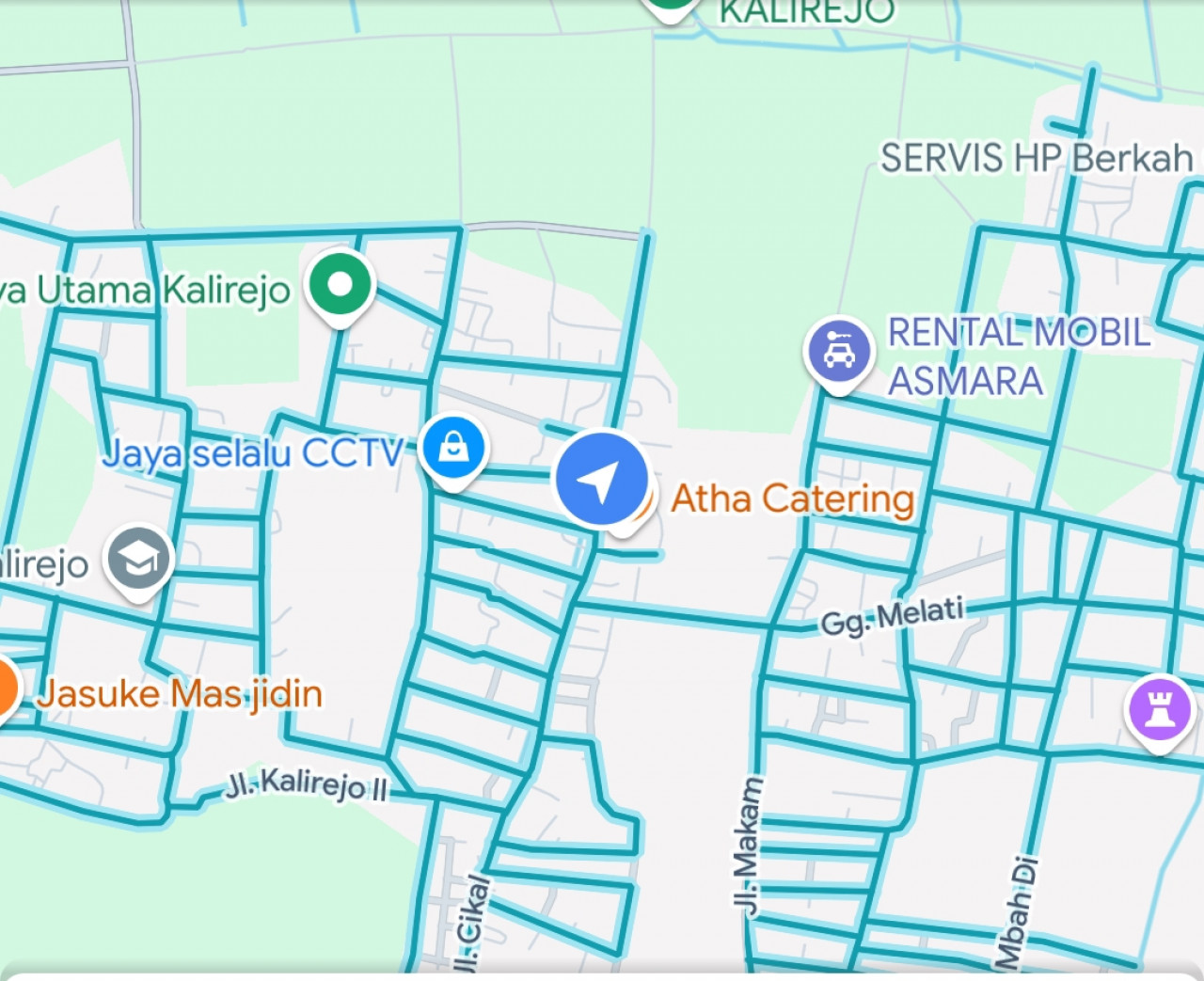The width and height of the screenshot is (1204, 981).
Task: Open the Jaya selalu CCTV shop pin
Action: pos(453,450)
